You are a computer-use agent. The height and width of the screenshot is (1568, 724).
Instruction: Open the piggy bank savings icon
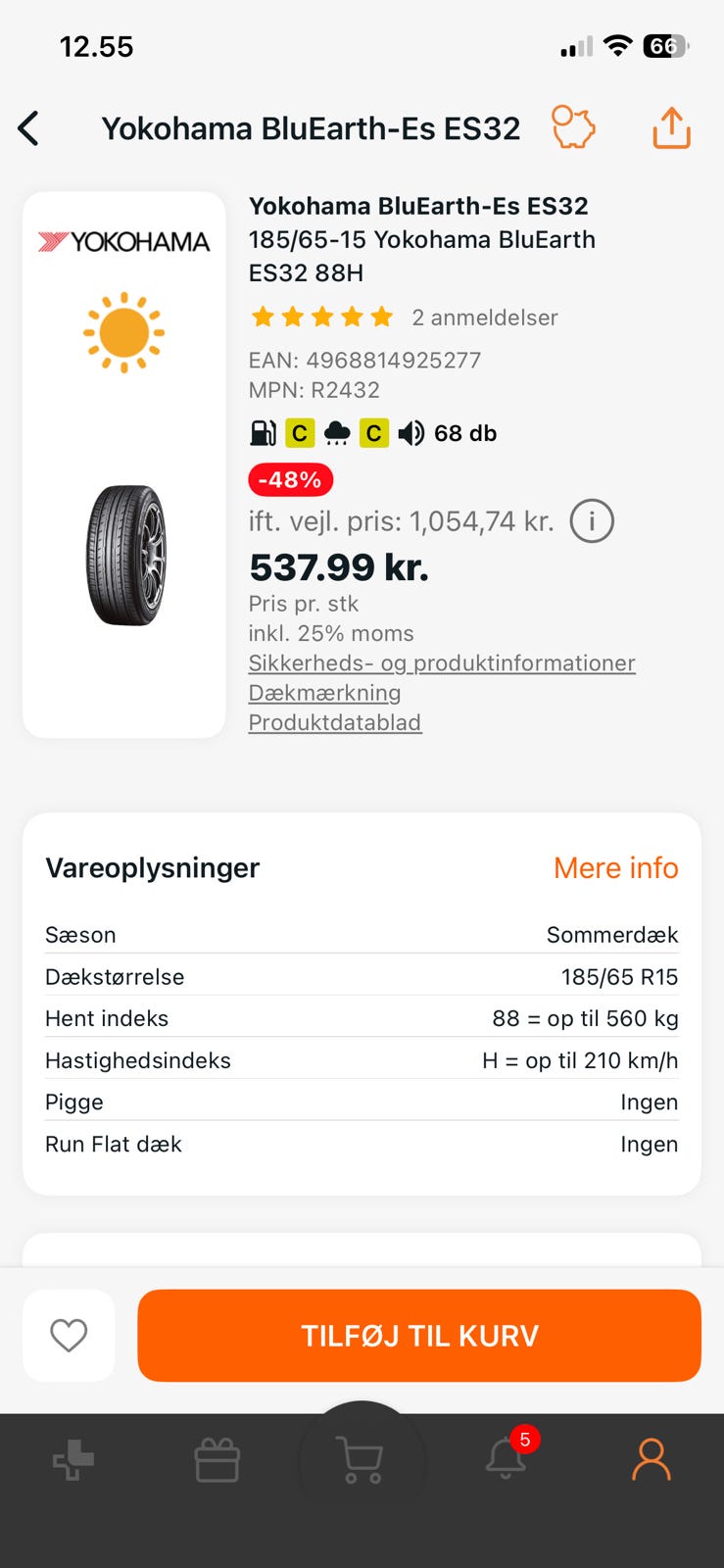(573, 127)
